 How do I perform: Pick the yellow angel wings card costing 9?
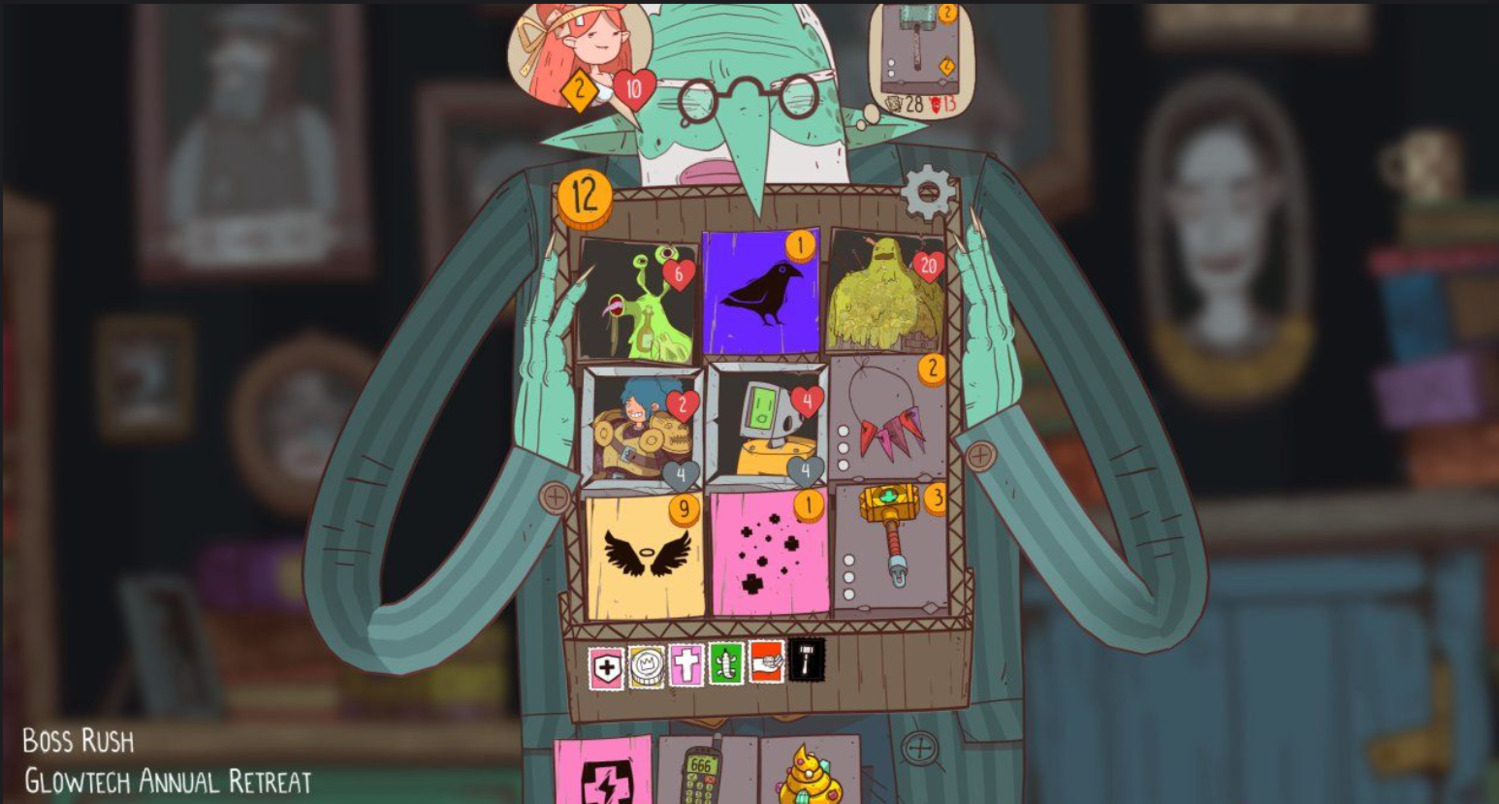645,555
